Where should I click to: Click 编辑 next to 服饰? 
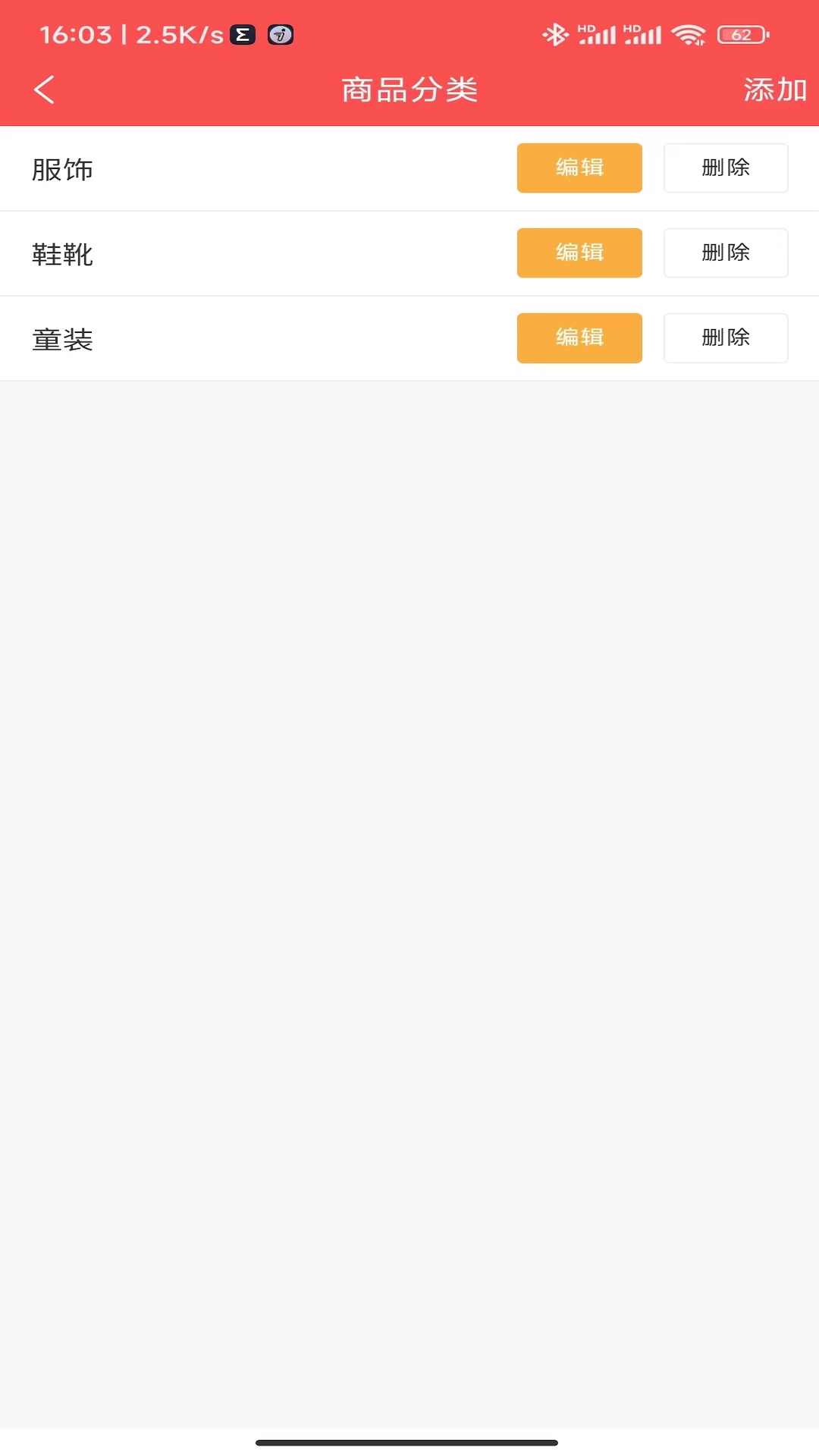[x=579, y=168]
